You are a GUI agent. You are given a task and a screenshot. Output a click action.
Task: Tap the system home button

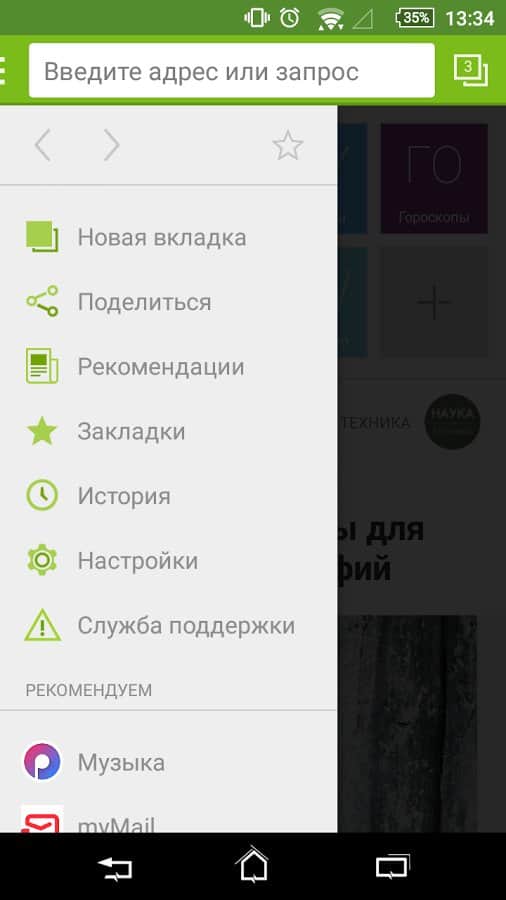252,865
